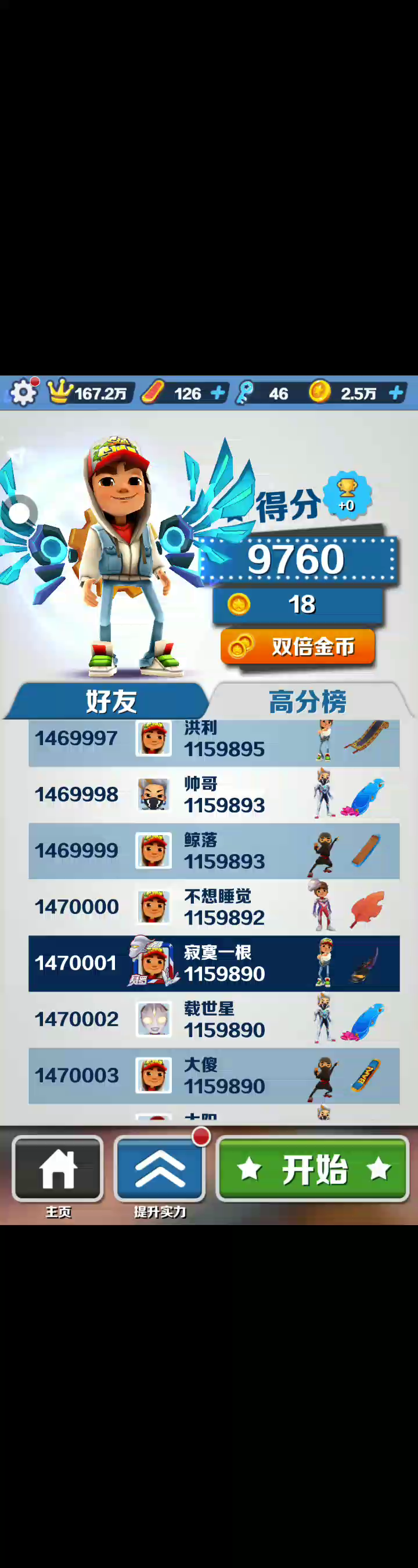The width and height of the screenshot is (418, 1568).
Task: Go to the 主页 home screen
Action: point(58,1169)
